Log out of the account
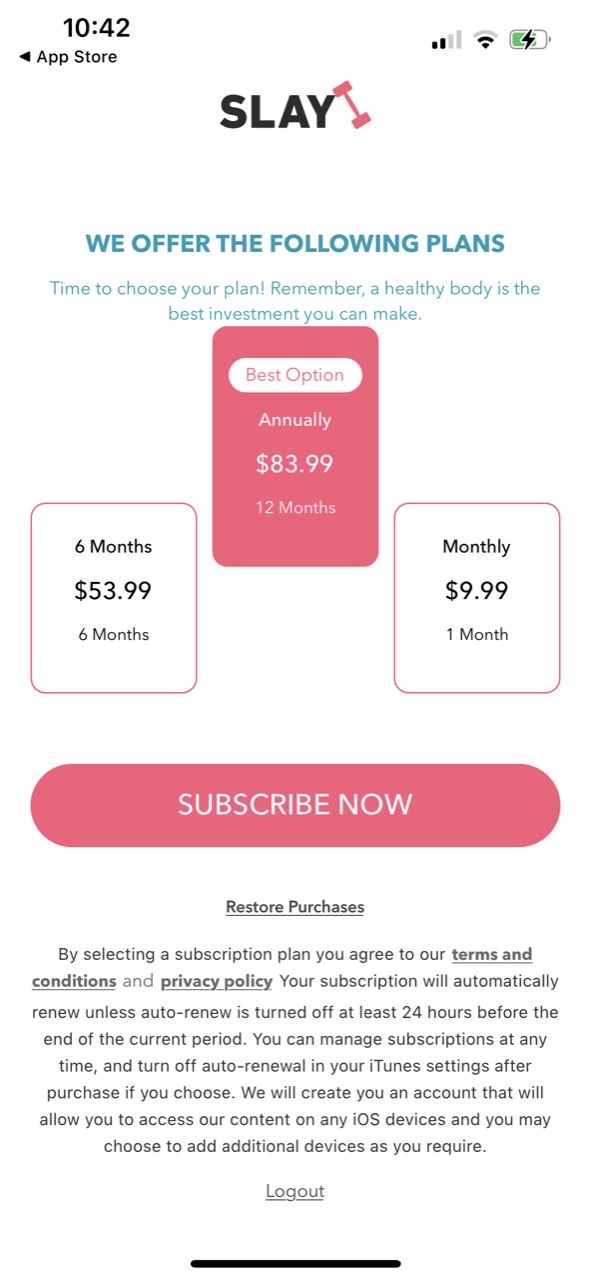The image size is (591, 1280). pyautogui.click(x=295, y=1191)
